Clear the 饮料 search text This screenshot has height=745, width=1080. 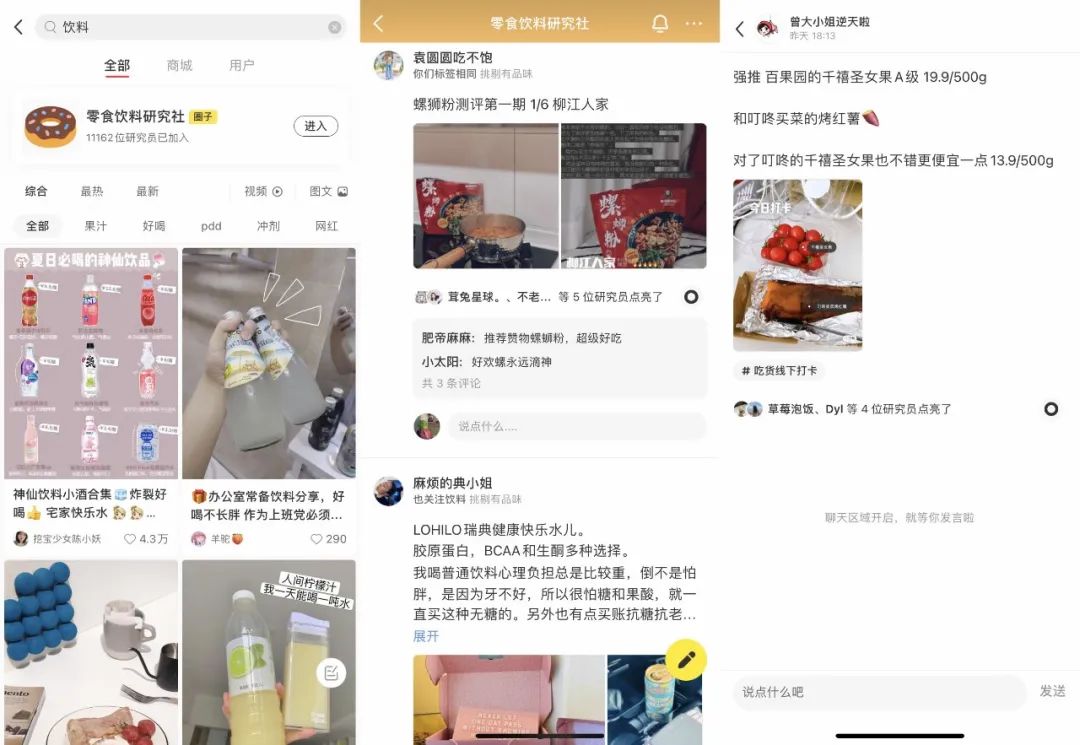[334, 27]
